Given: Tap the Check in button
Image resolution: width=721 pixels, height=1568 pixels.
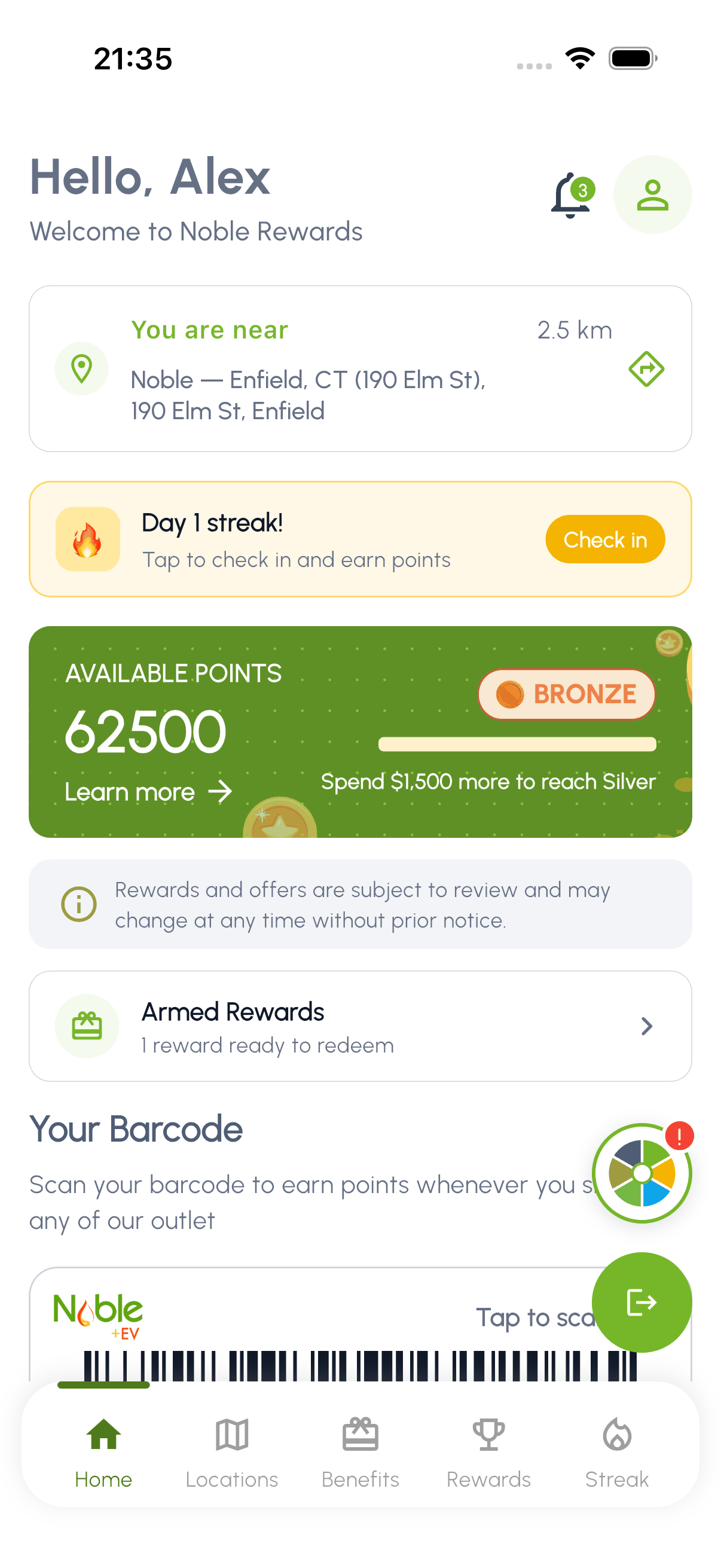Looking at the screenshot, I should point(605,539).
